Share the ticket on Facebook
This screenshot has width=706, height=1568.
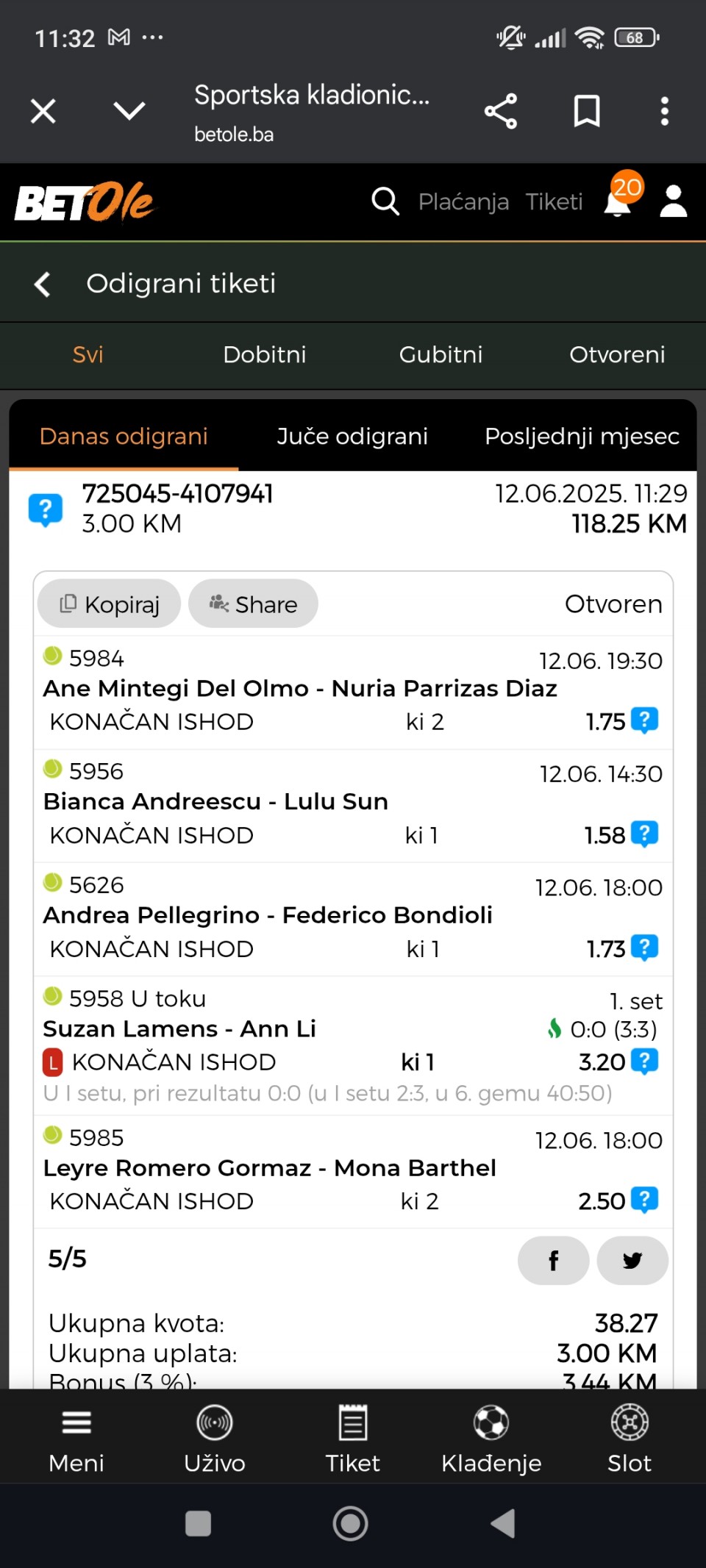tap(554, 1261)
